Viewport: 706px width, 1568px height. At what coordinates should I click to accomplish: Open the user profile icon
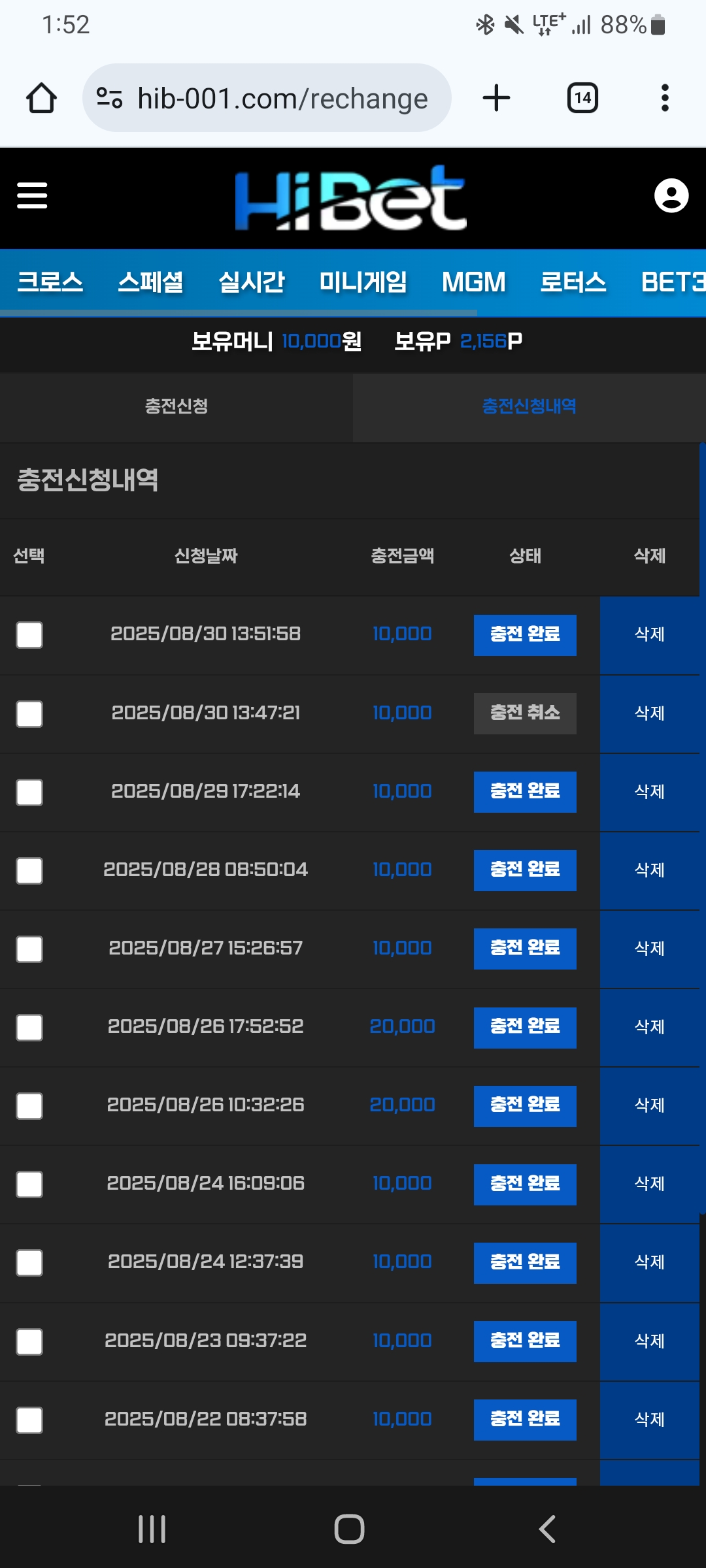(x=671, y=195)
